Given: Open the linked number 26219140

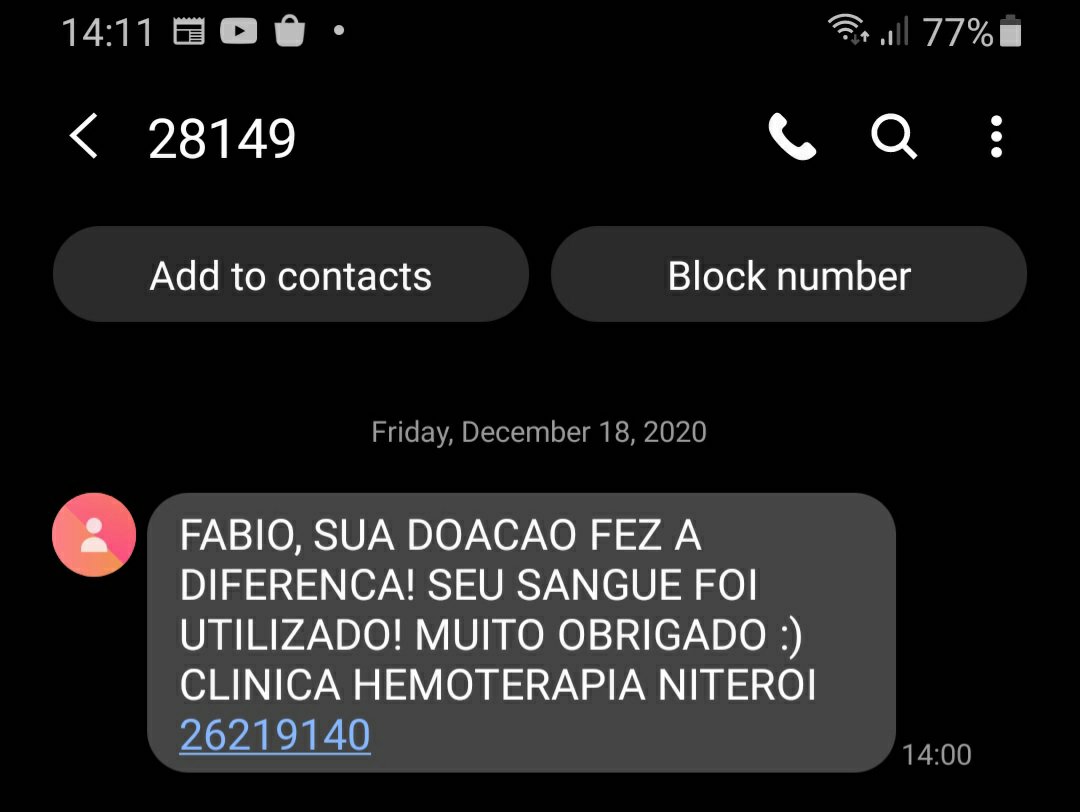Looking at the screenshot, I should coord(275,735).
